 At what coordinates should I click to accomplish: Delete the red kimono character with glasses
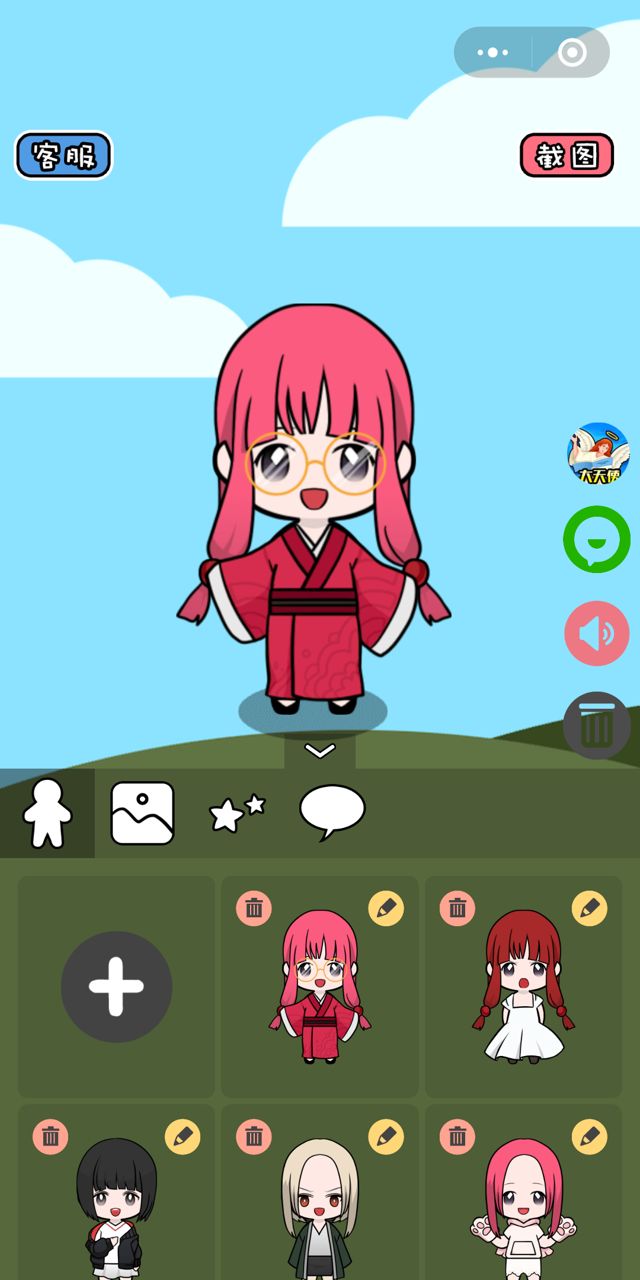[254, 908]
